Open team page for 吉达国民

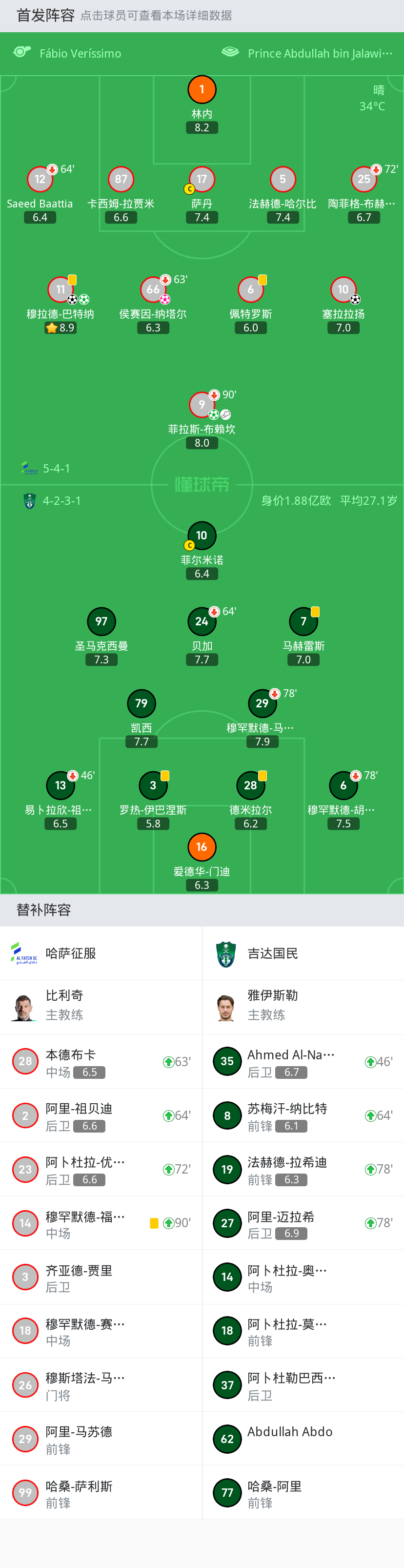[x=272, y=953]
